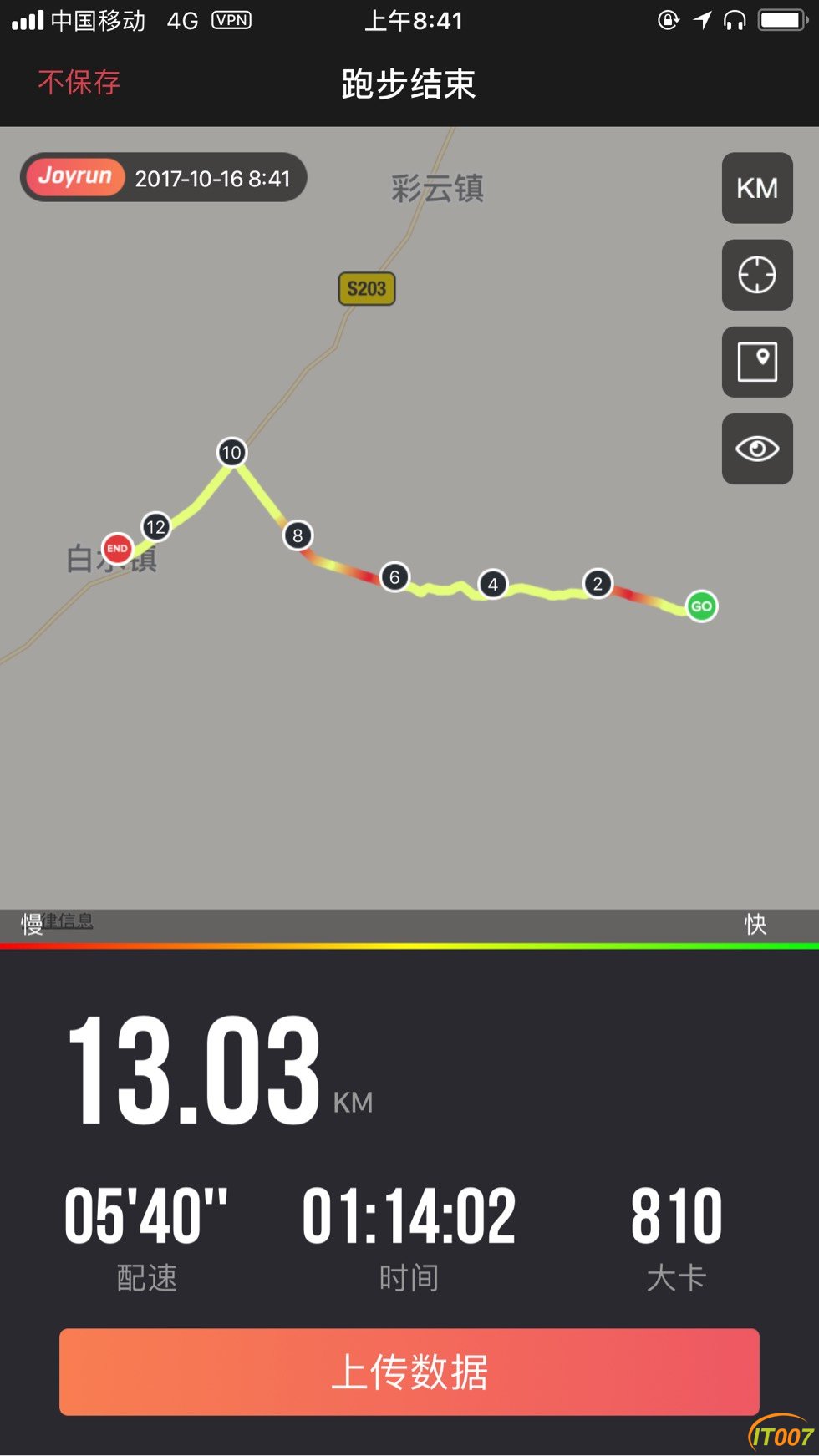Image resolution: width=819 pixels, height=1456 pixels.
Task: Upload run data with 上传数据
Action: (x=409, y=1372)
